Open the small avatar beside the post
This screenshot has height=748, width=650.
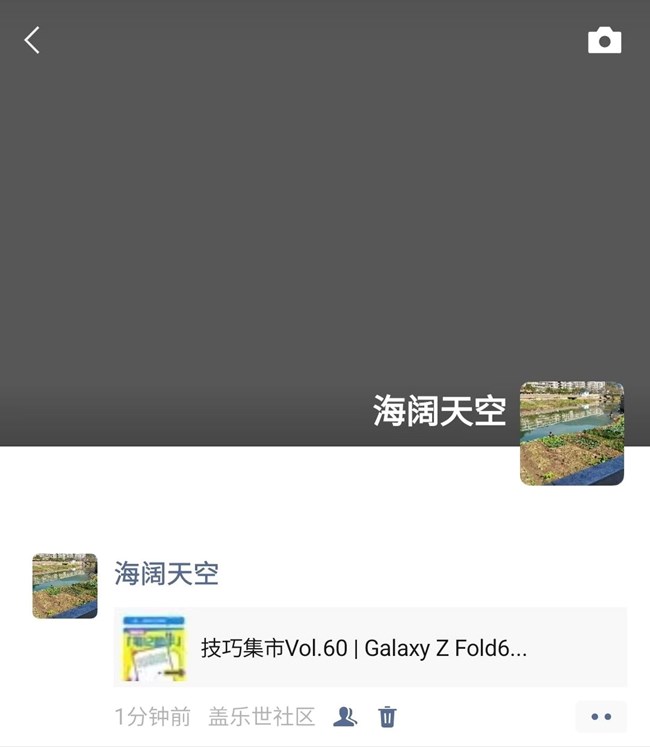[65, 586]
